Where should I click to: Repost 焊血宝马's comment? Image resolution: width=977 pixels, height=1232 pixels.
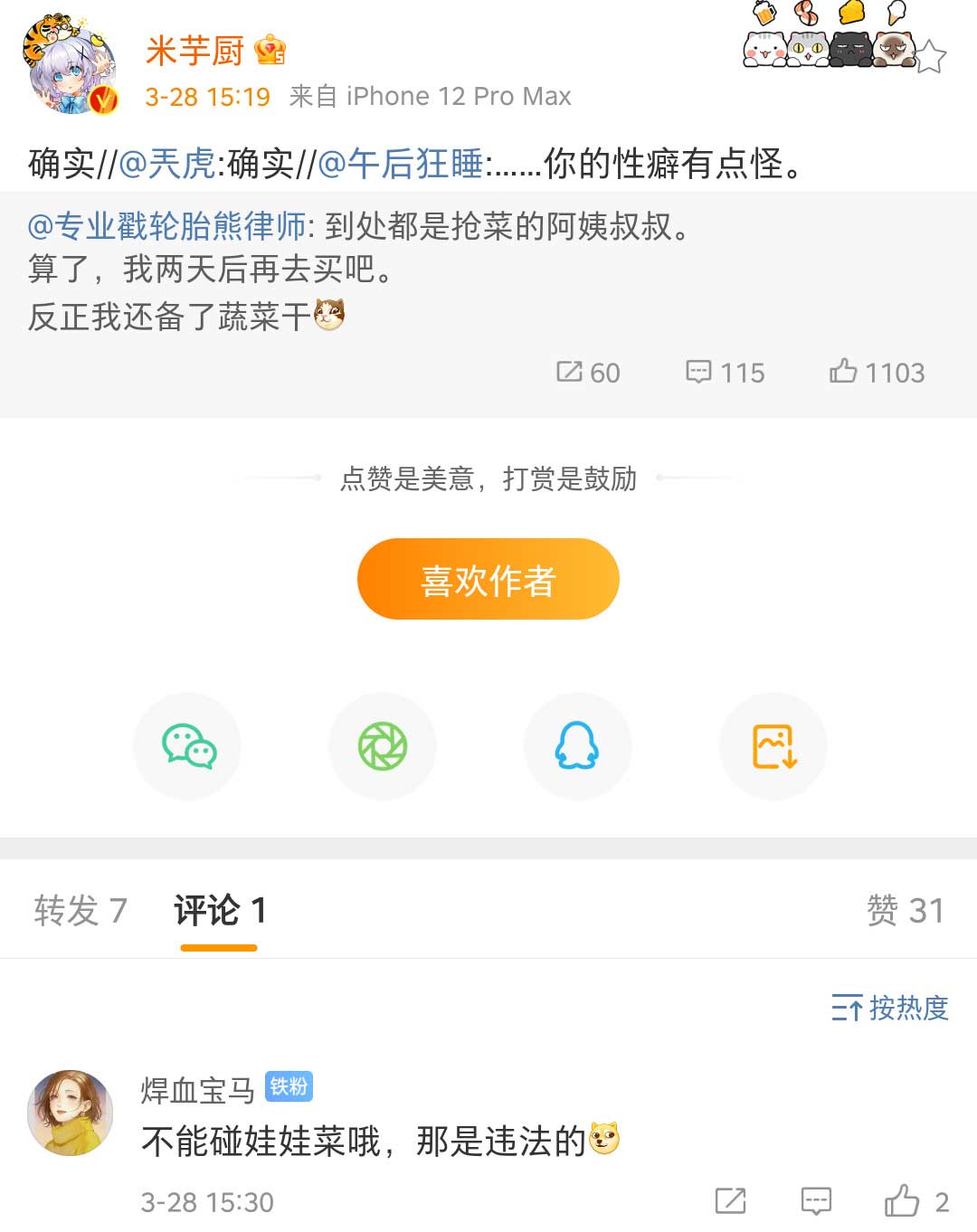[x=730, y=1201]
